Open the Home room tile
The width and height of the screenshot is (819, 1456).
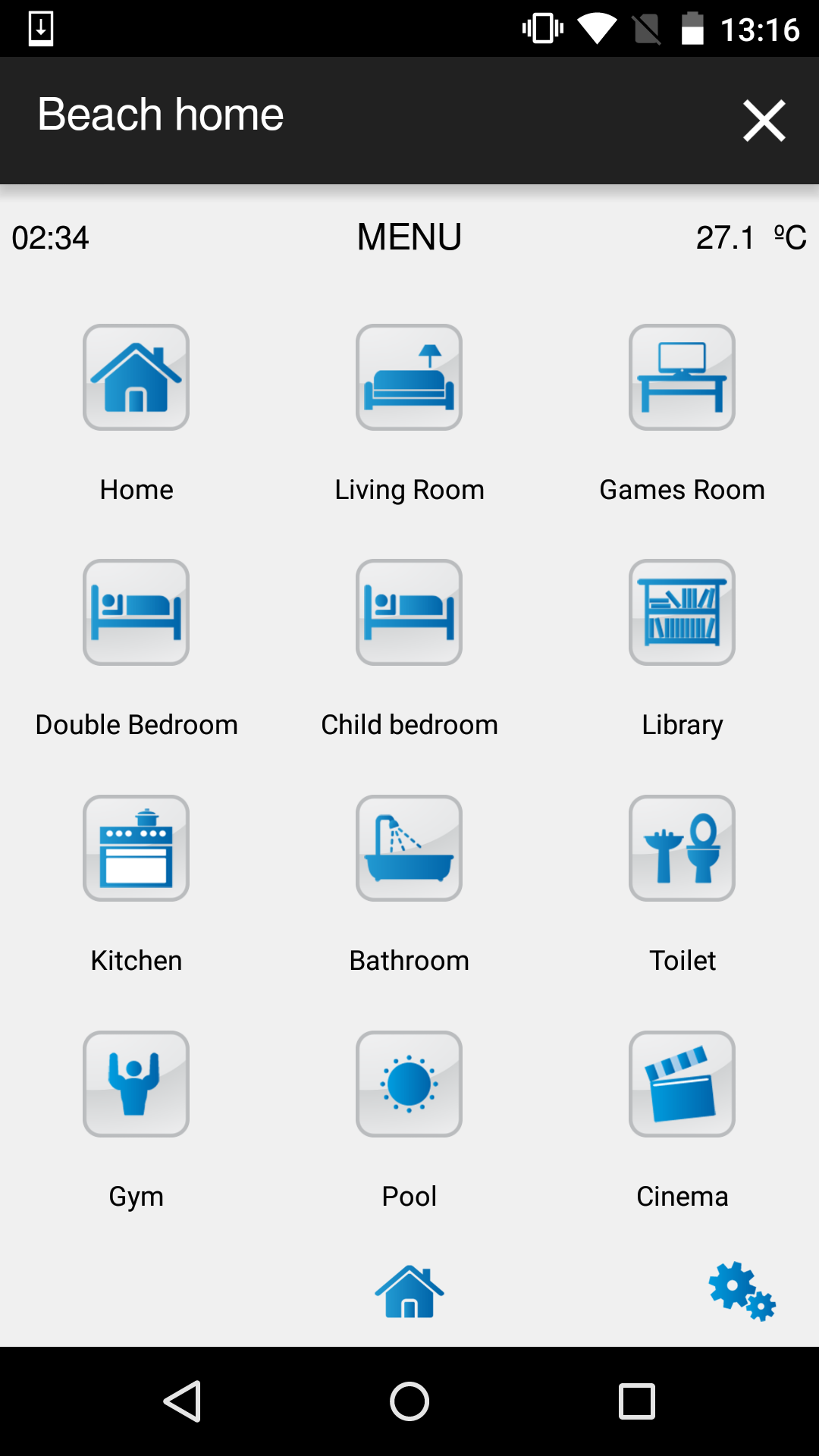136,378
